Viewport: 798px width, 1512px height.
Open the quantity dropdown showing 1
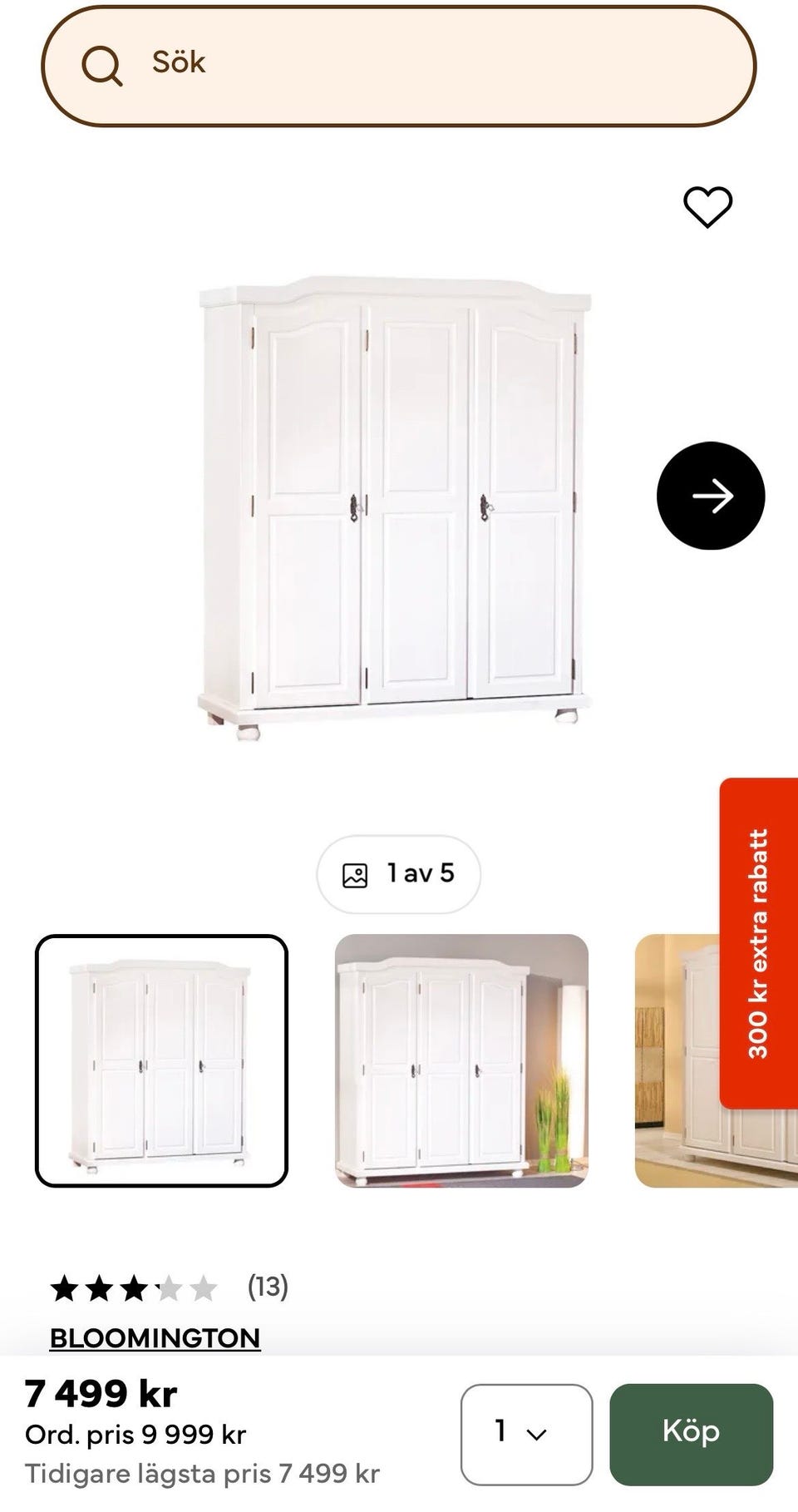(x=527, y=1435)
